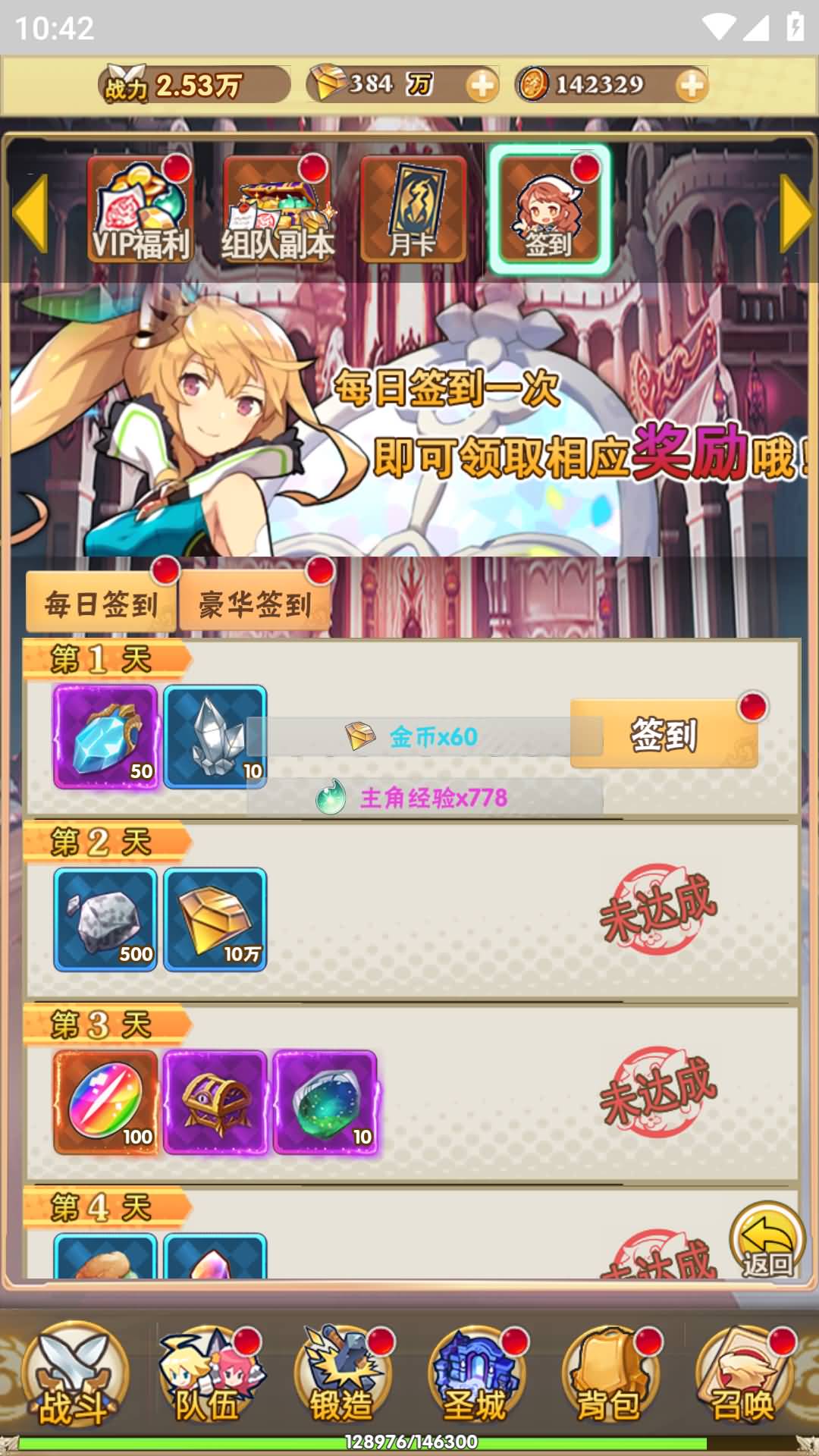Show previous activities with left arrow
The image size is (819, 1456).
point(32,214)
